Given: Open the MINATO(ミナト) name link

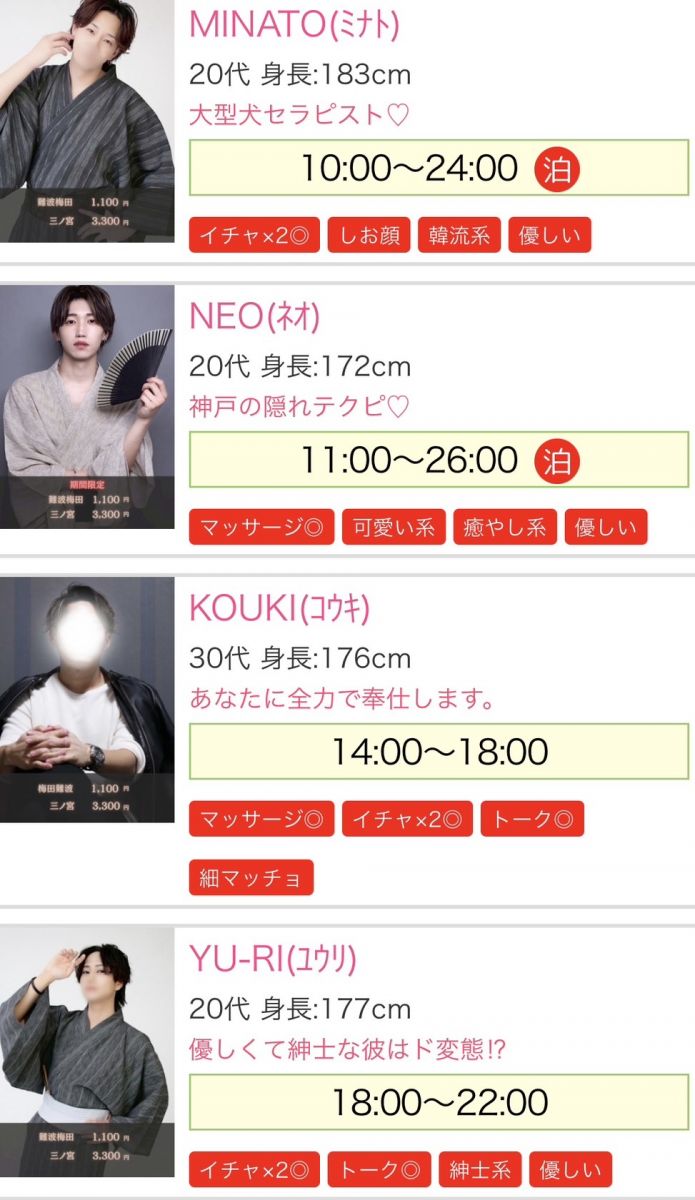Looking at the screenshot, I should [294, 24].
